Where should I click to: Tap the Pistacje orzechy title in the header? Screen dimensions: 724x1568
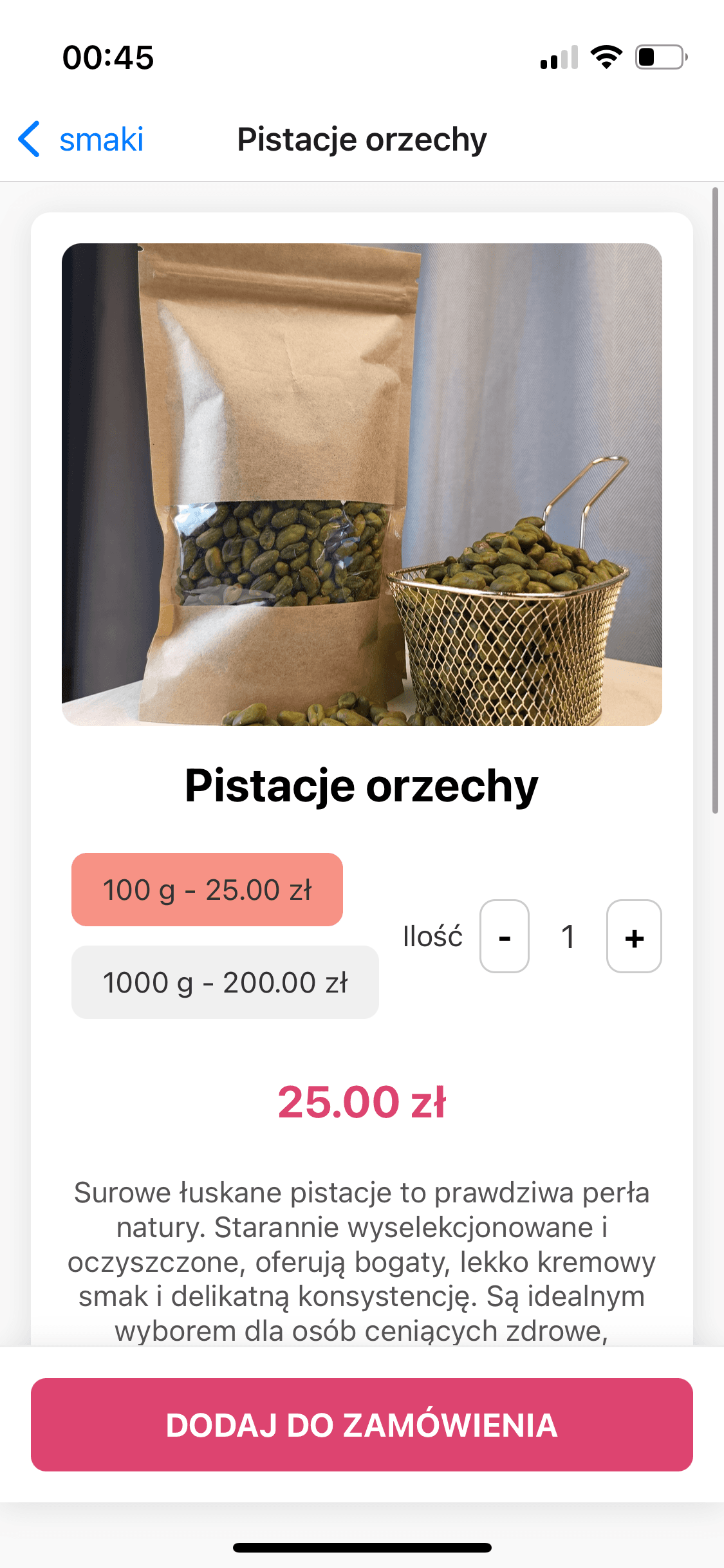pos(362,138)
